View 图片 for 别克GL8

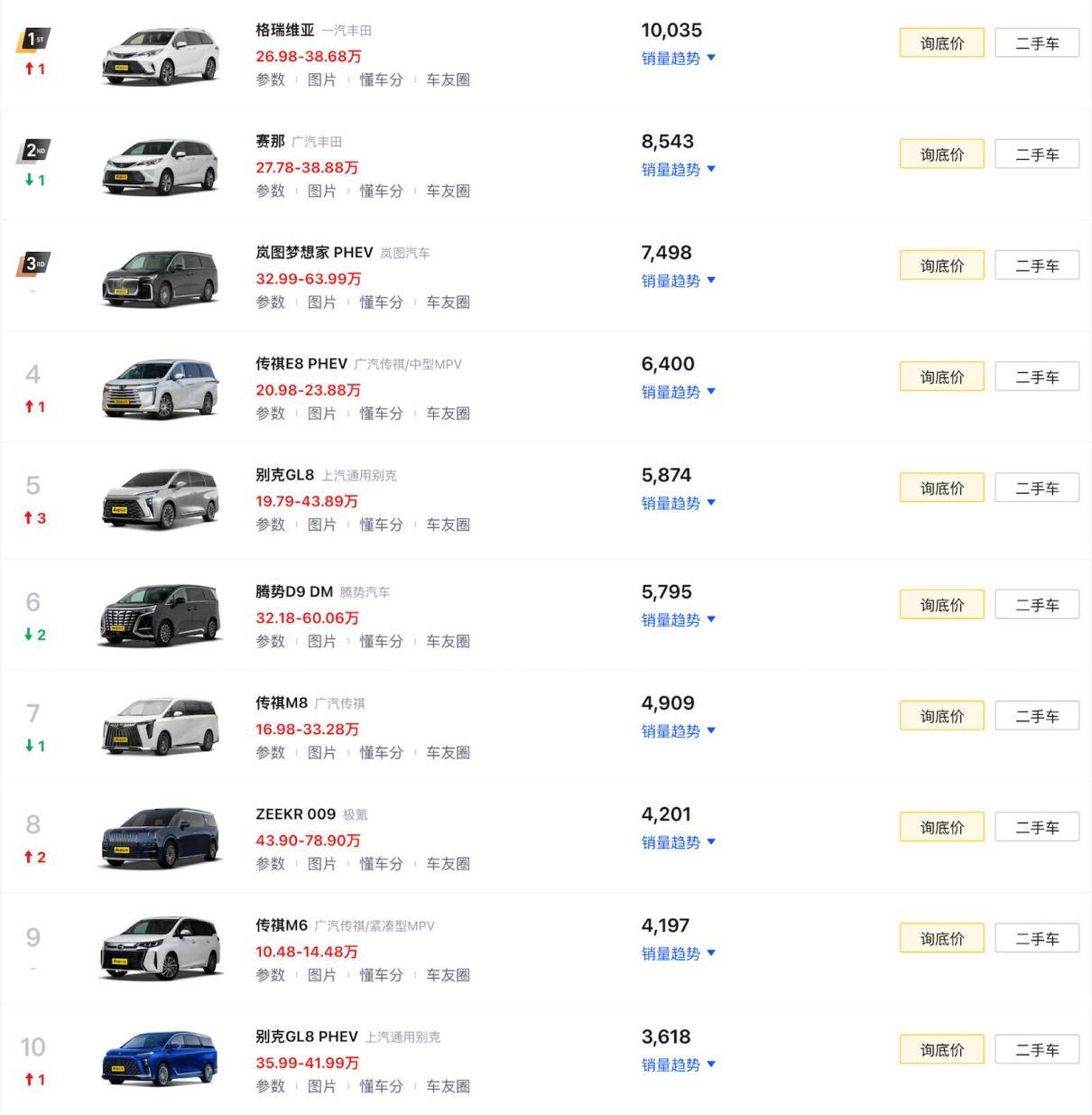pos(323,525)
